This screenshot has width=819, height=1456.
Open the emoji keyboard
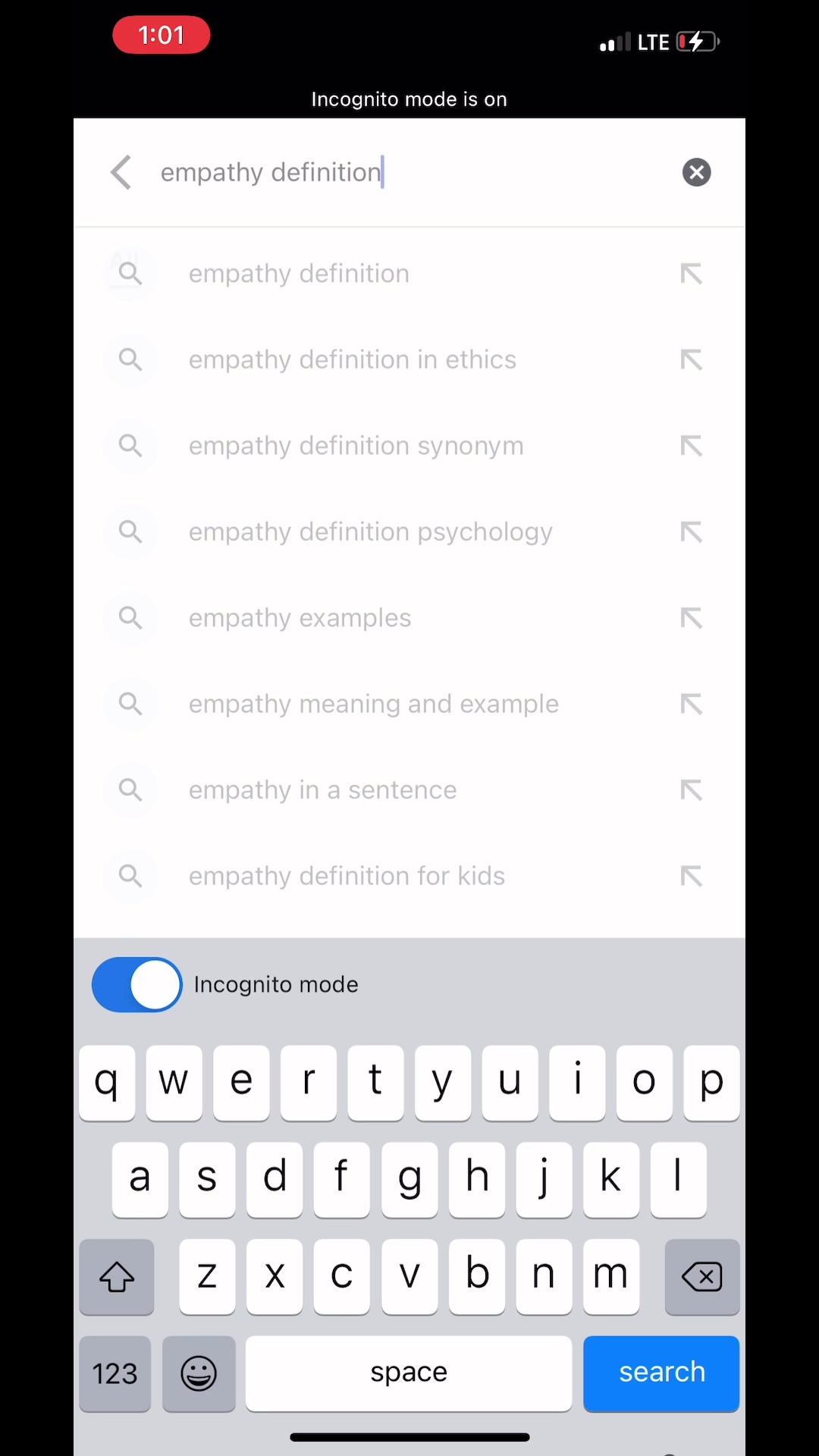(199, 1373)
